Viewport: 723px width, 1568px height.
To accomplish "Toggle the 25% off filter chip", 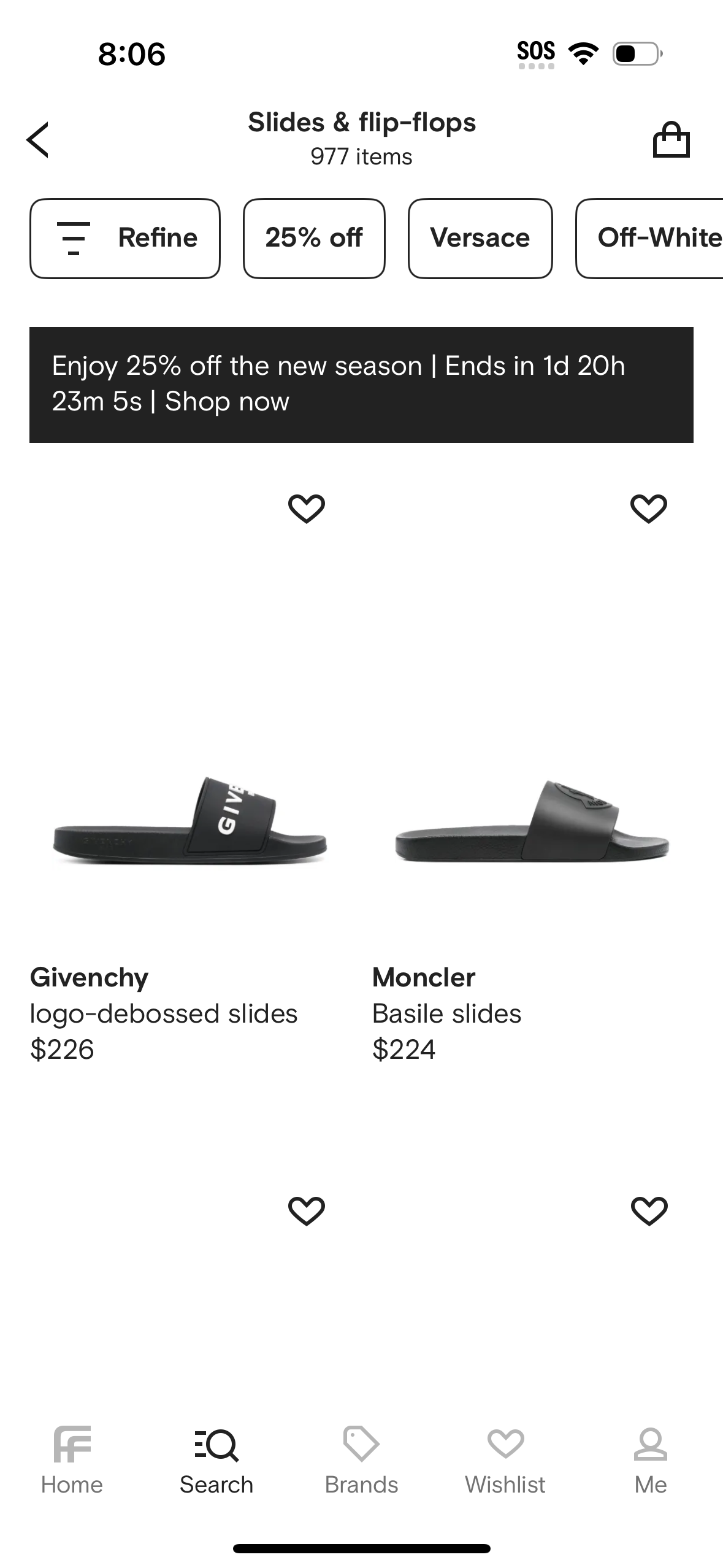I will coord(314,238).
